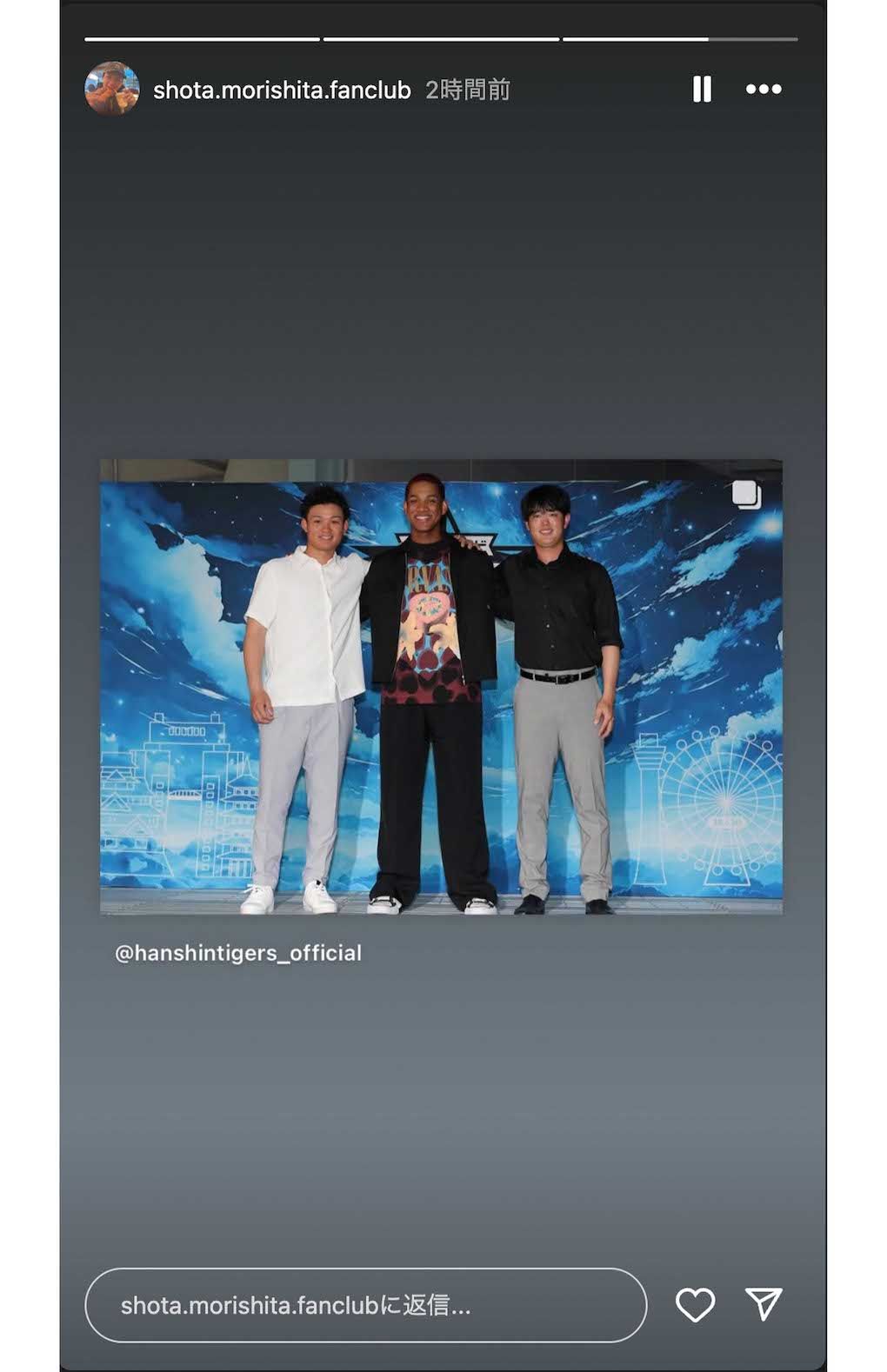Share this story via paper plane icon

coord(764,1304)
